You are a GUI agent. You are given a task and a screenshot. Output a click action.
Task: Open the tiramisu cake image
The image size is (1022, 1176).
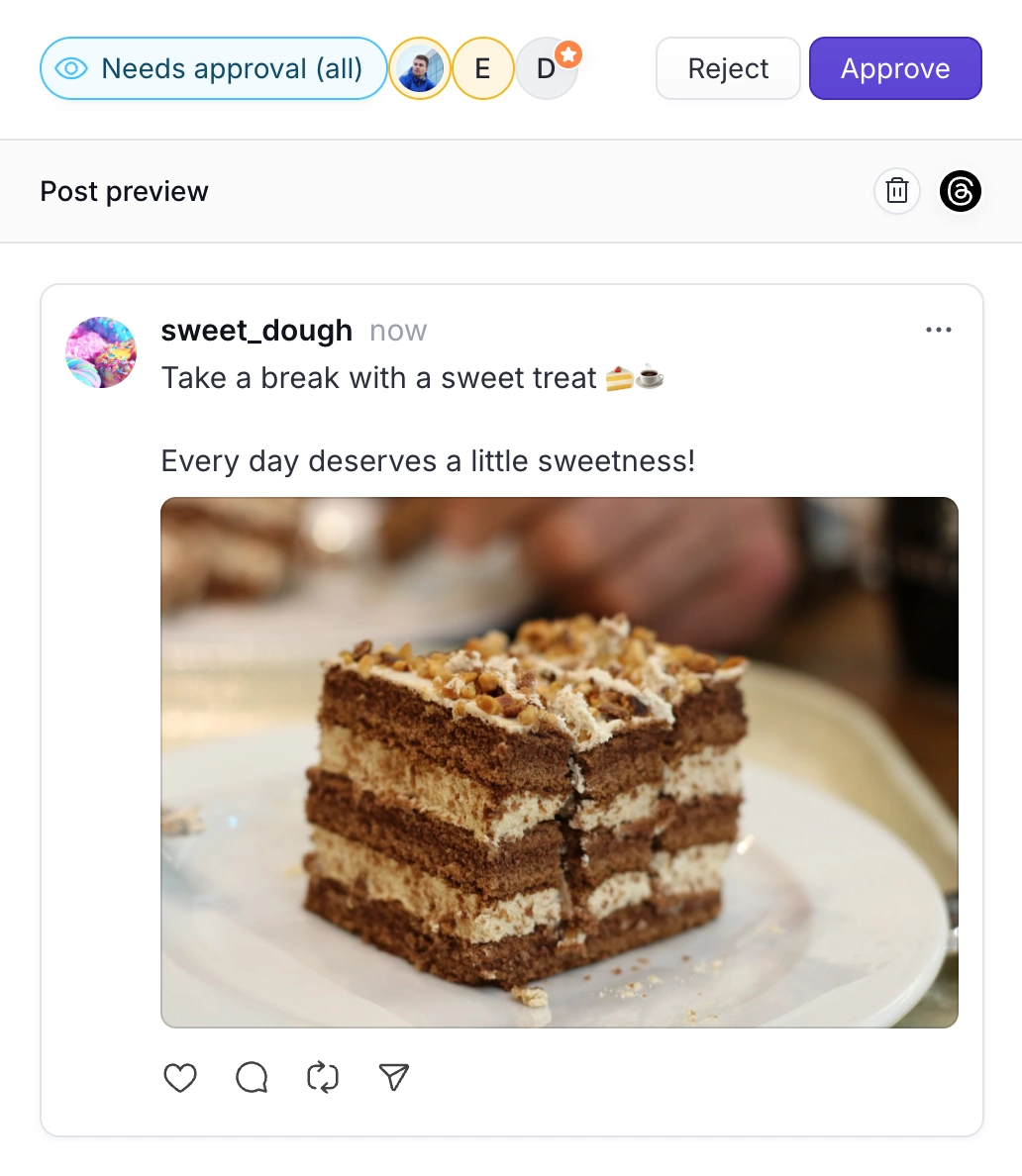pyautogui.click(x=560, y=762)
